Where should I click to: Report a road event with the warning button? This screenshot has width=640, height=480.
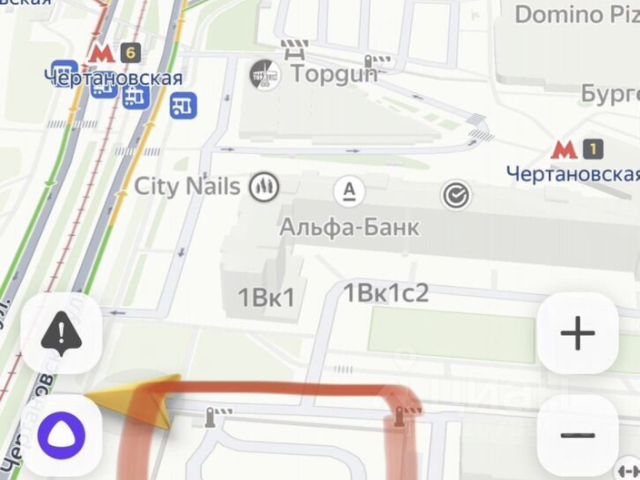61,333
